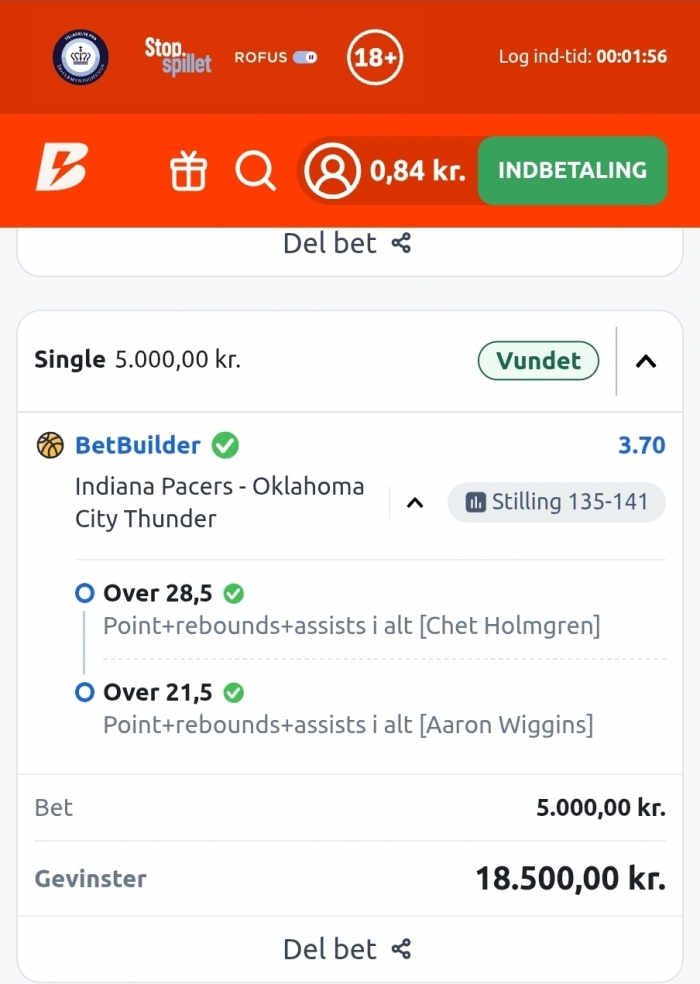The height and width of the screenshot is (984, 700).
Task: Open Indiana Pacers - Oklahoma City Thunder match
Action: point(220,503)
